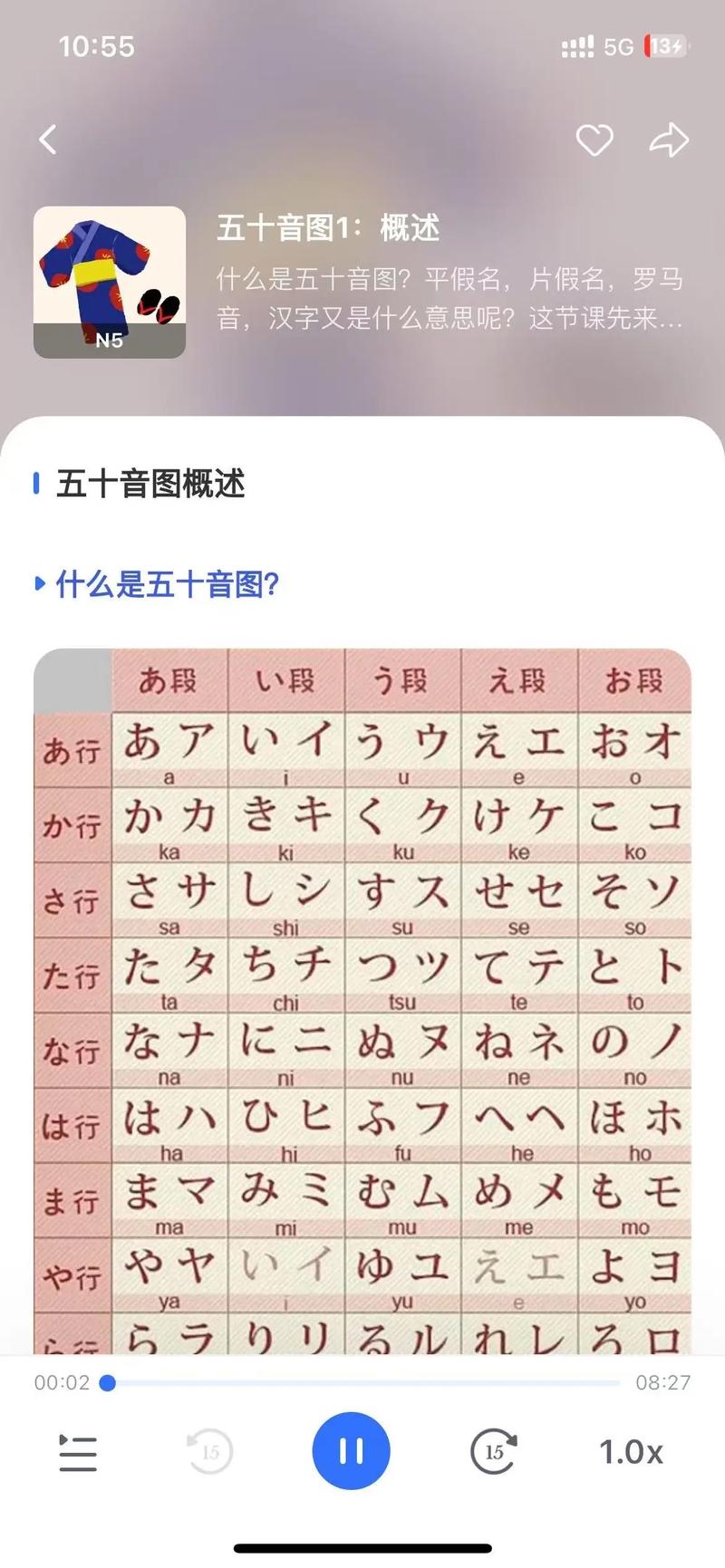Image resolution: width=725 pixels, height=1568 pixels.
Task: Tap the fifty-sounds kana chart image
Action: (362, 996)
